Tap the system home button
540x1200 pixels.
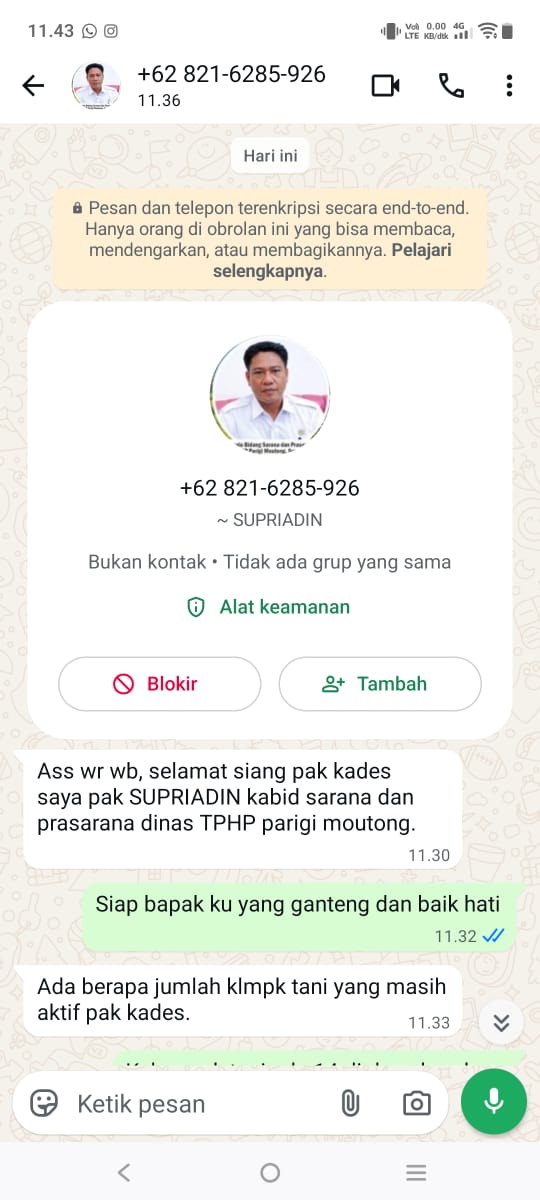270,1173
